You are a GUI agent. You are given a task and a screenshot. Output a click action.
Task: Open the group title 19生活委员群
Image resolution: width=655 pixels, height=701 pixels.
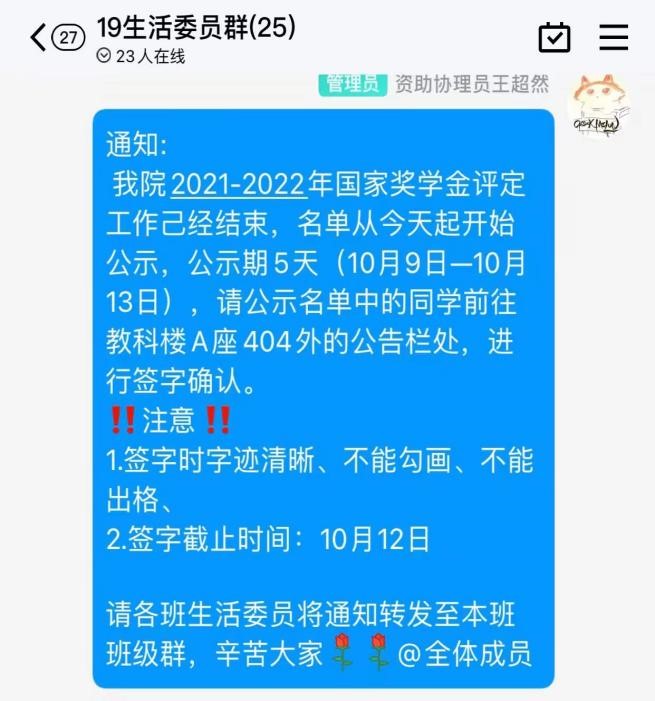click(196, 28)
